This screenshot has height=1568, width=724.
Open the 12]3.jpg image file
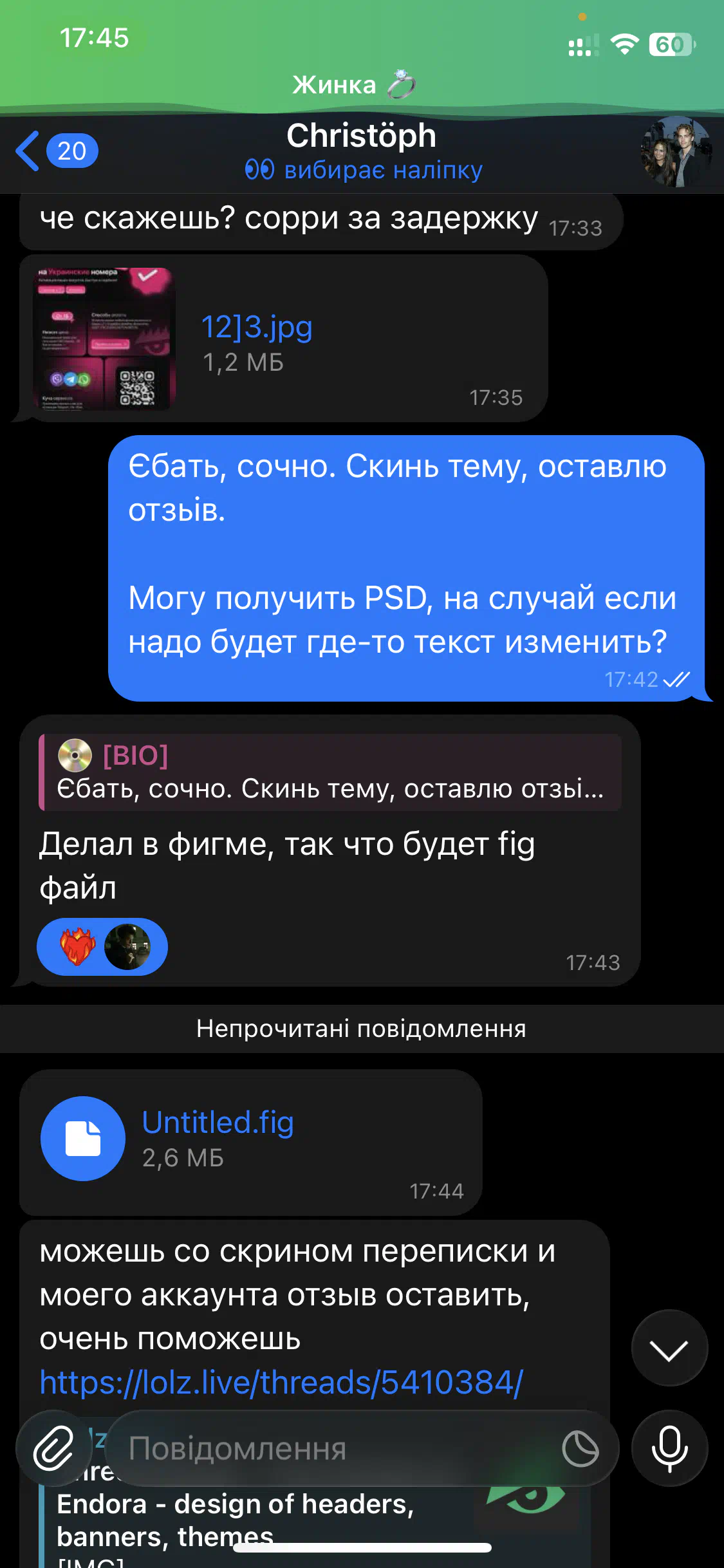point(104,339)
